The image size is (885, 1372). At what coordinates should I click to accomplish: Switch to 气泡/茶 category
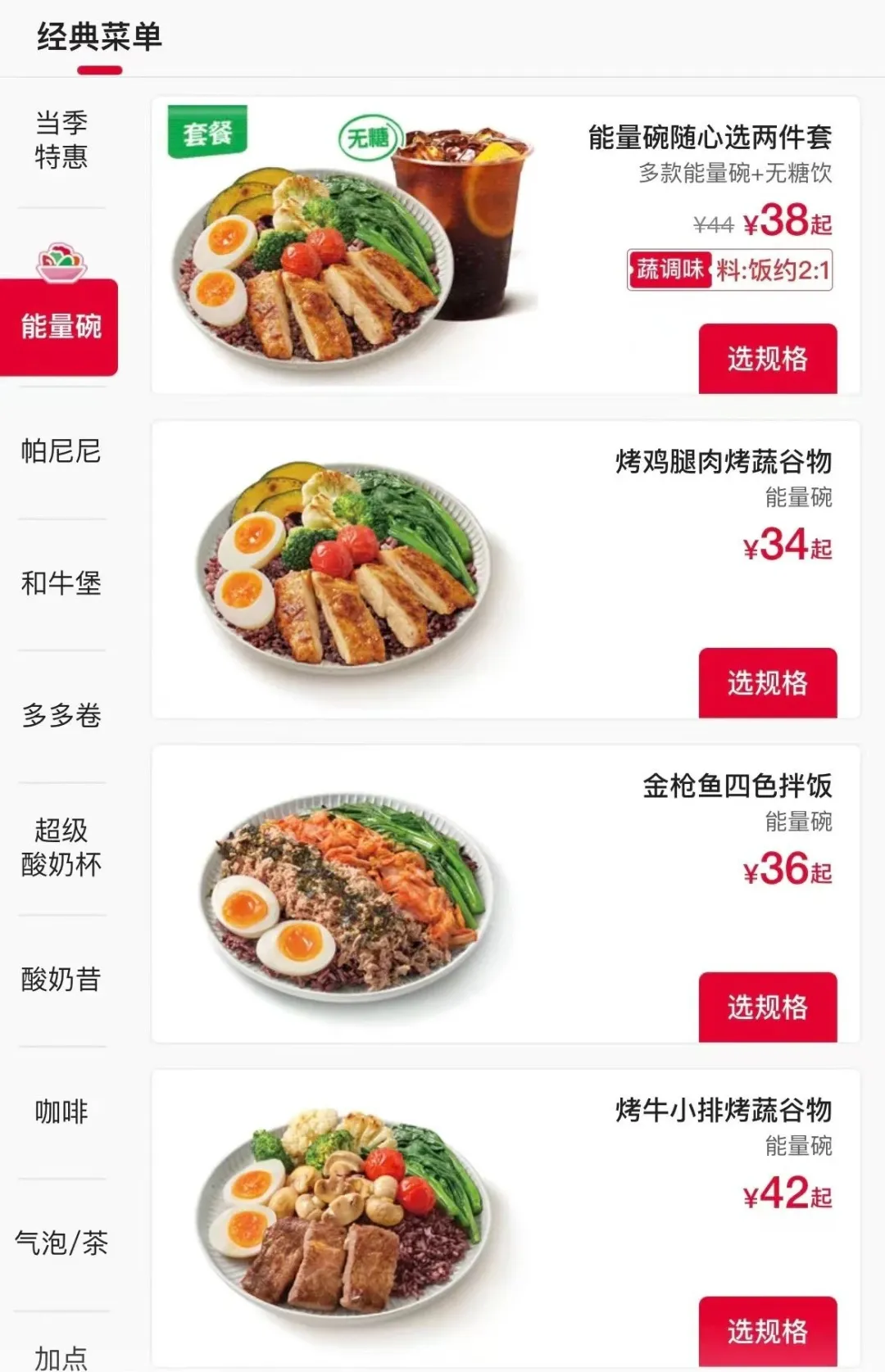pyautogui.click(x=61, y=1243)
